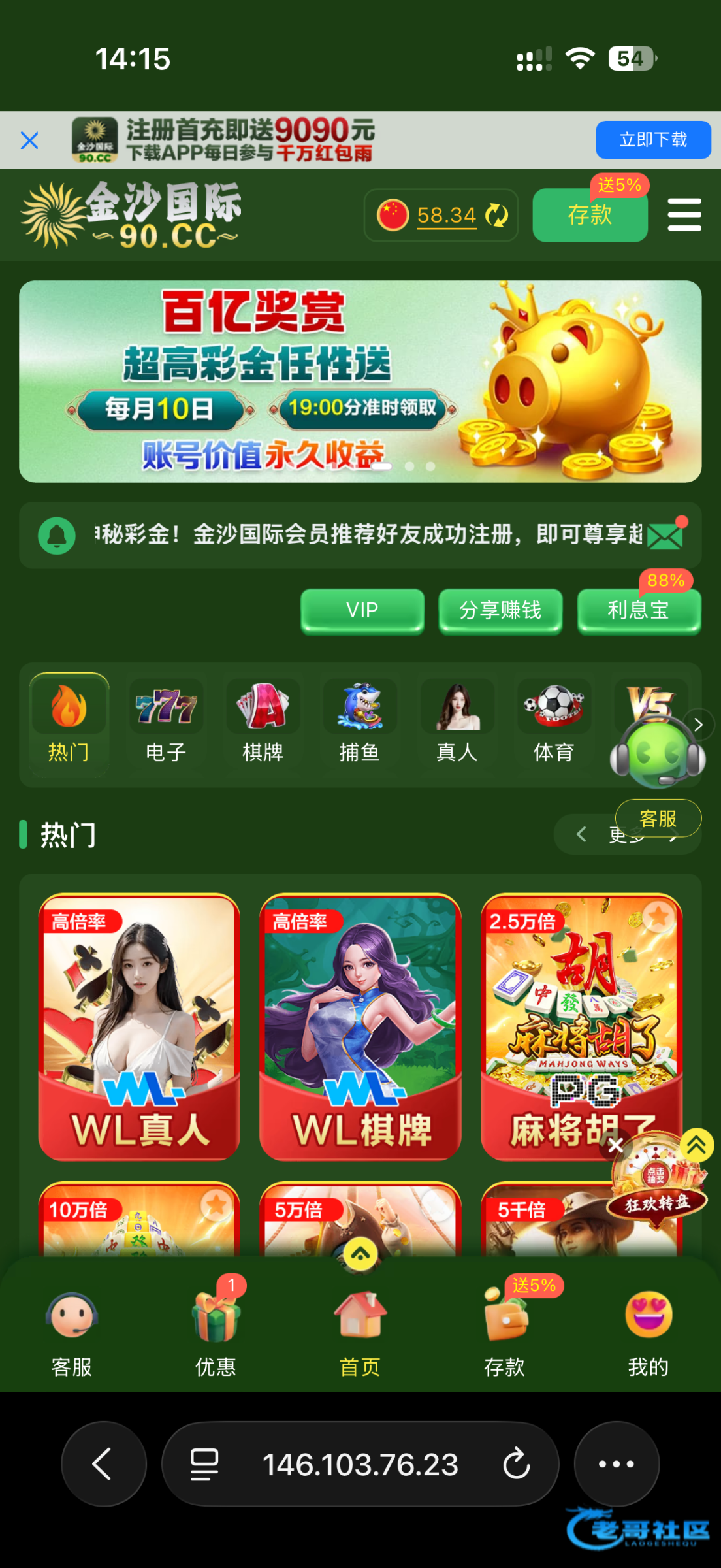Open the WL棋牌 game card
This screenshot has height=1568, width=721.
click(x=360, y=1026)
